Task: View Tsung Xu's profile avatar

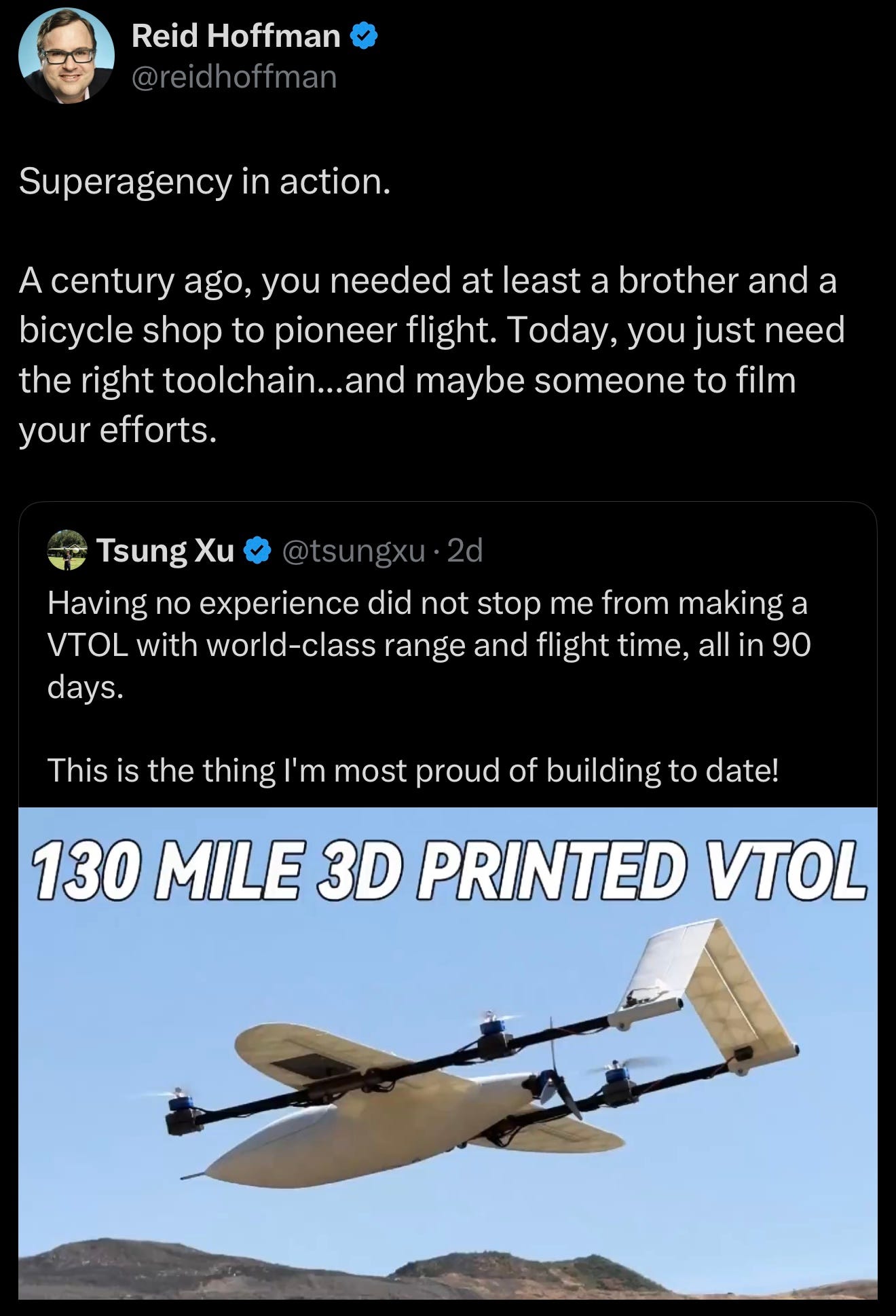Action: (x=67, y=550)
